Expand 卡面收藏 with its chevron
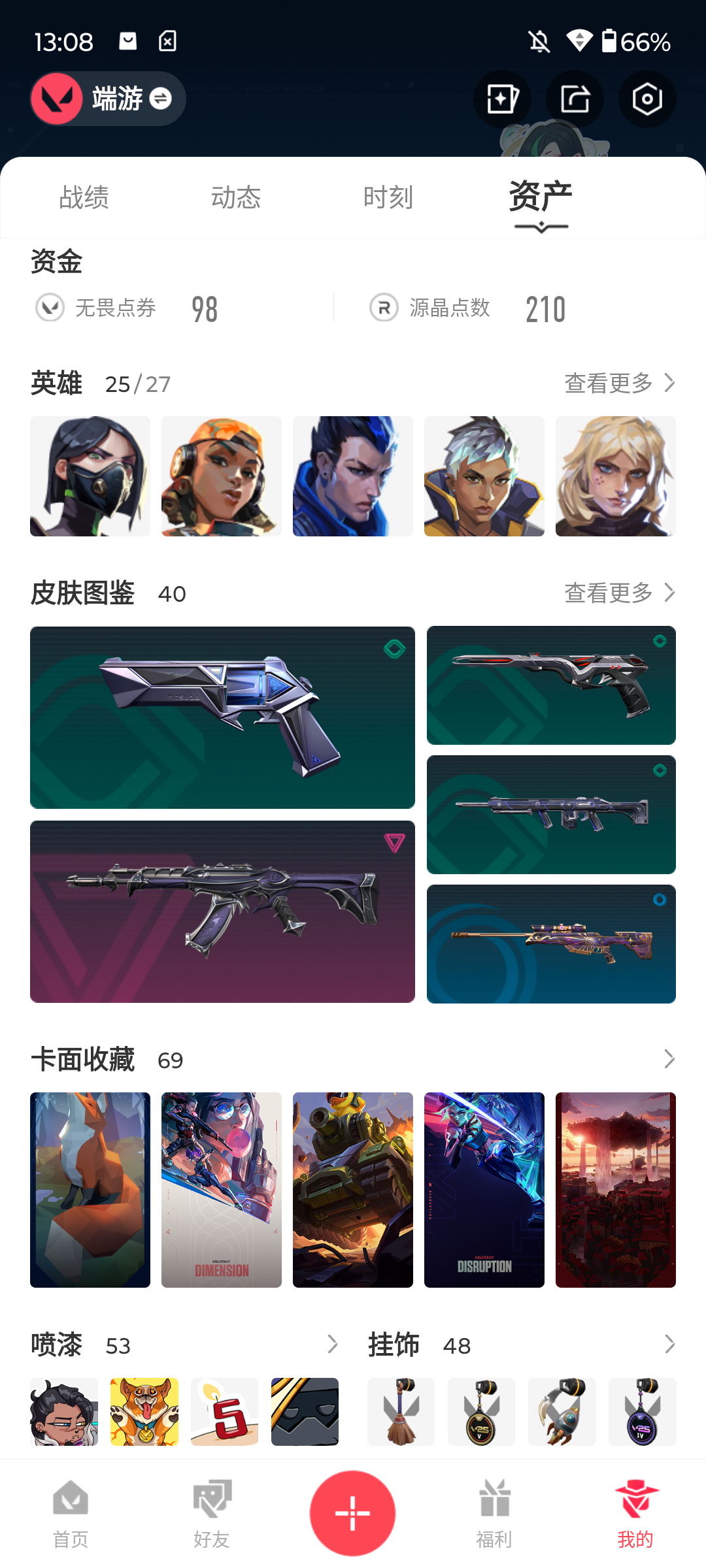 pyautogui.click(x=669, y=1059)
